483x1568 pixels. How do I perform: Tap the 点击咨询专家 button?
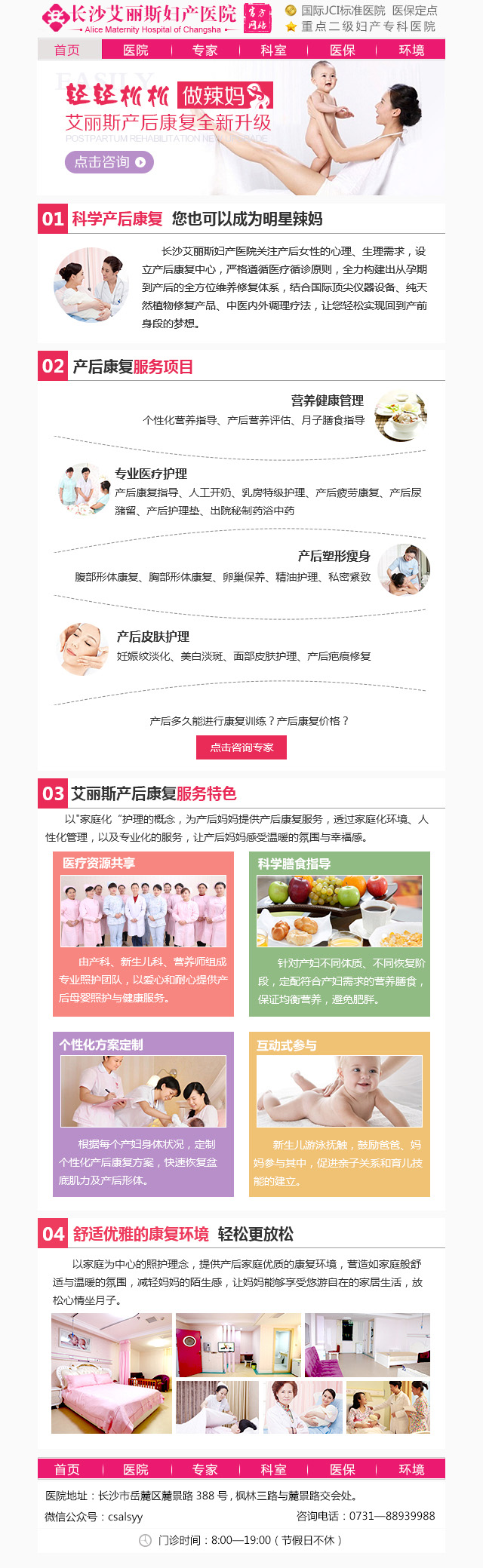pyautogui.click(x=241, y=747)
